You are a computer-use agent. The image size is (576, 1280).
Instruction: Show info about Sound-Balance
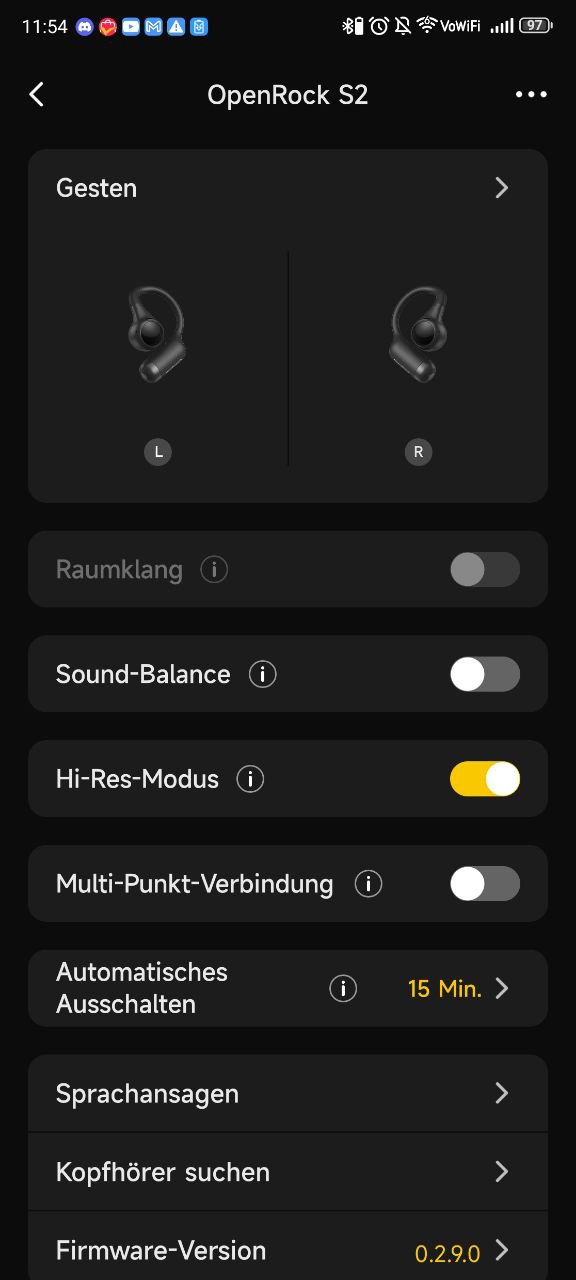262,675
